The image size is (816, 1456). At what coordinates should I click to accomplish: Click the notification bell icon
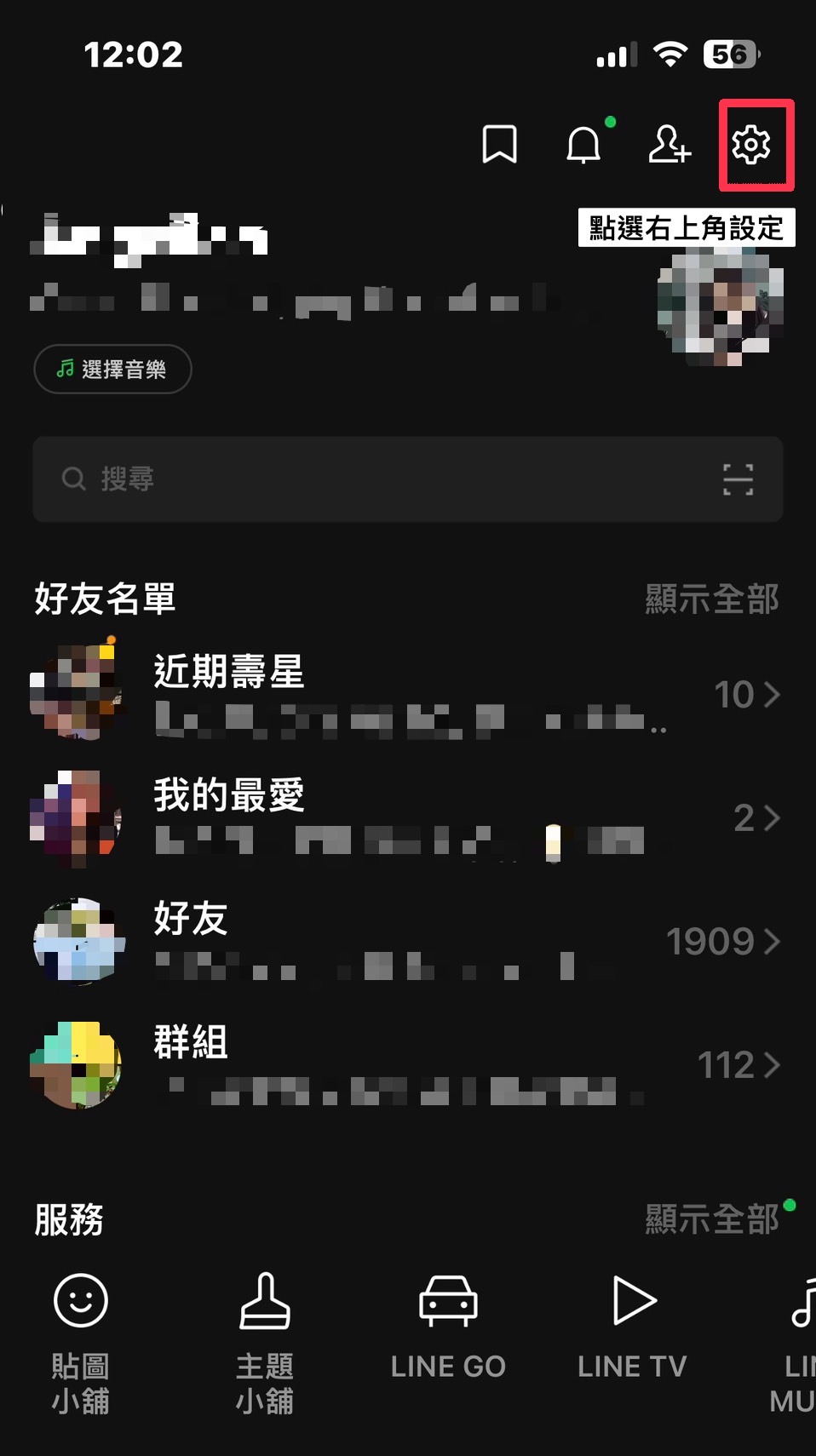pyautogui.click(x=584, y=144)
